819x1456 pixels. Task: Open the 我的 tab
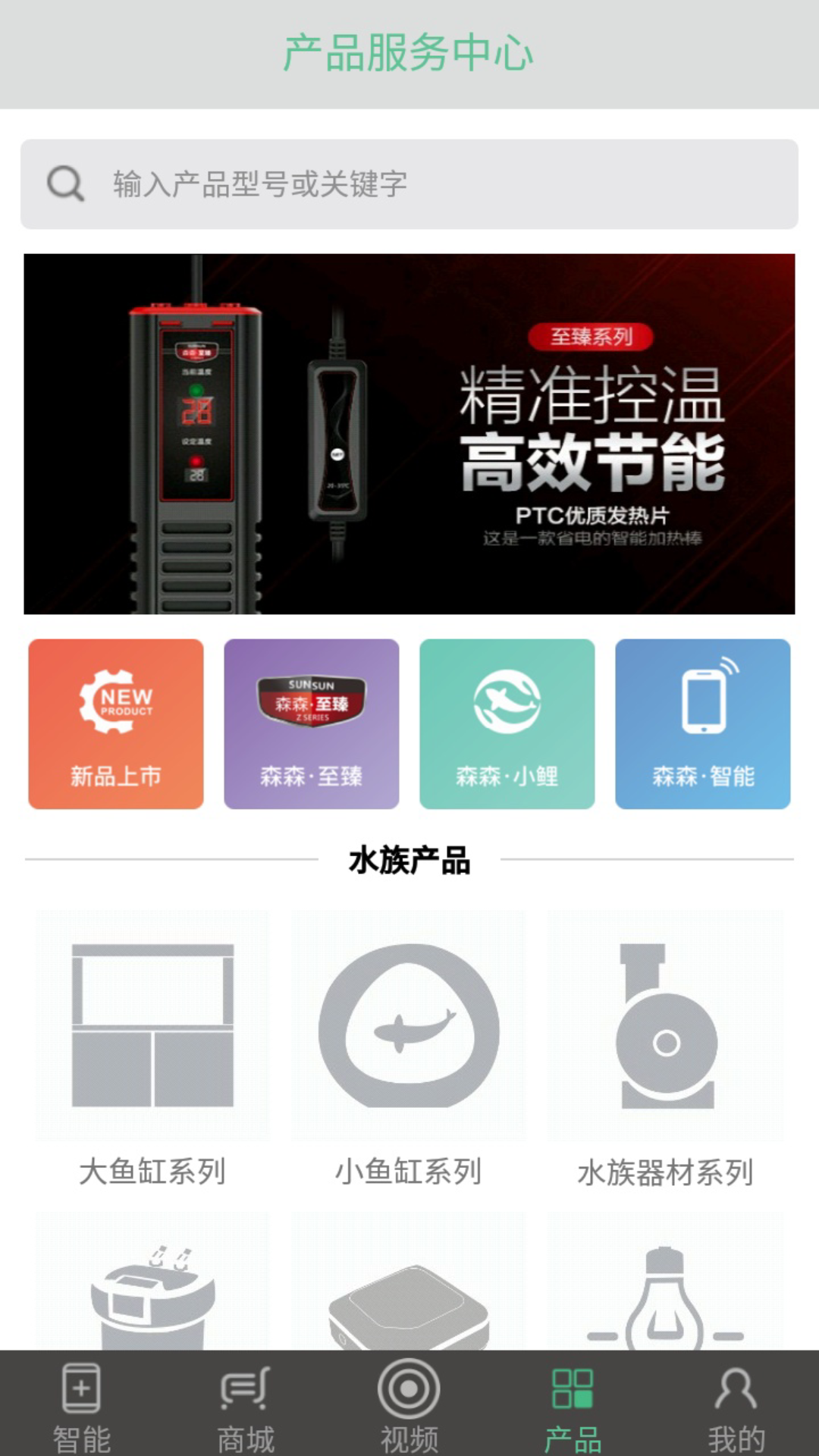(x=736, y=1406)
